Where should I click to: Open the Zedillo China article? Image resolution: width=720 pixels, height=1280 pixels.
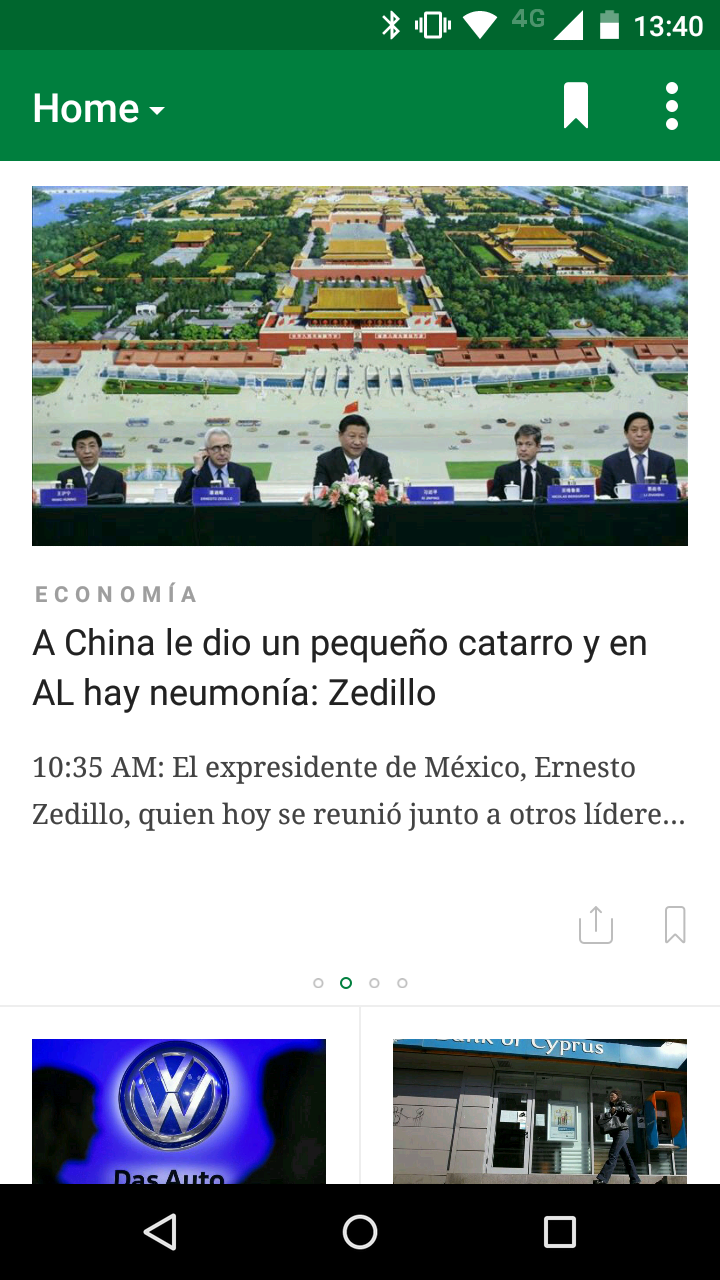[340, 668]
